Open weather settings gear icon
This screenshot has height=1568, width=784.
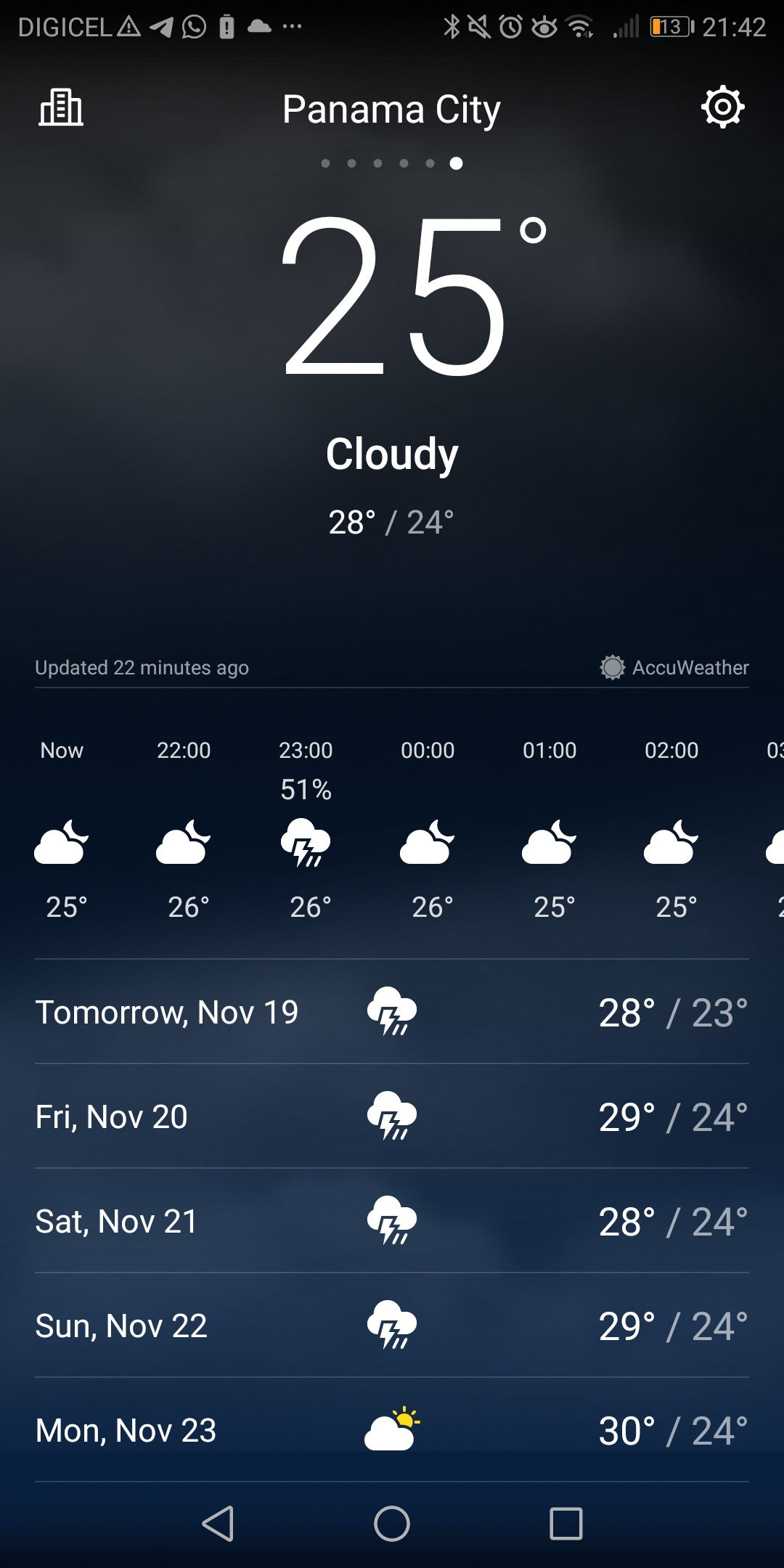(723, 107)
